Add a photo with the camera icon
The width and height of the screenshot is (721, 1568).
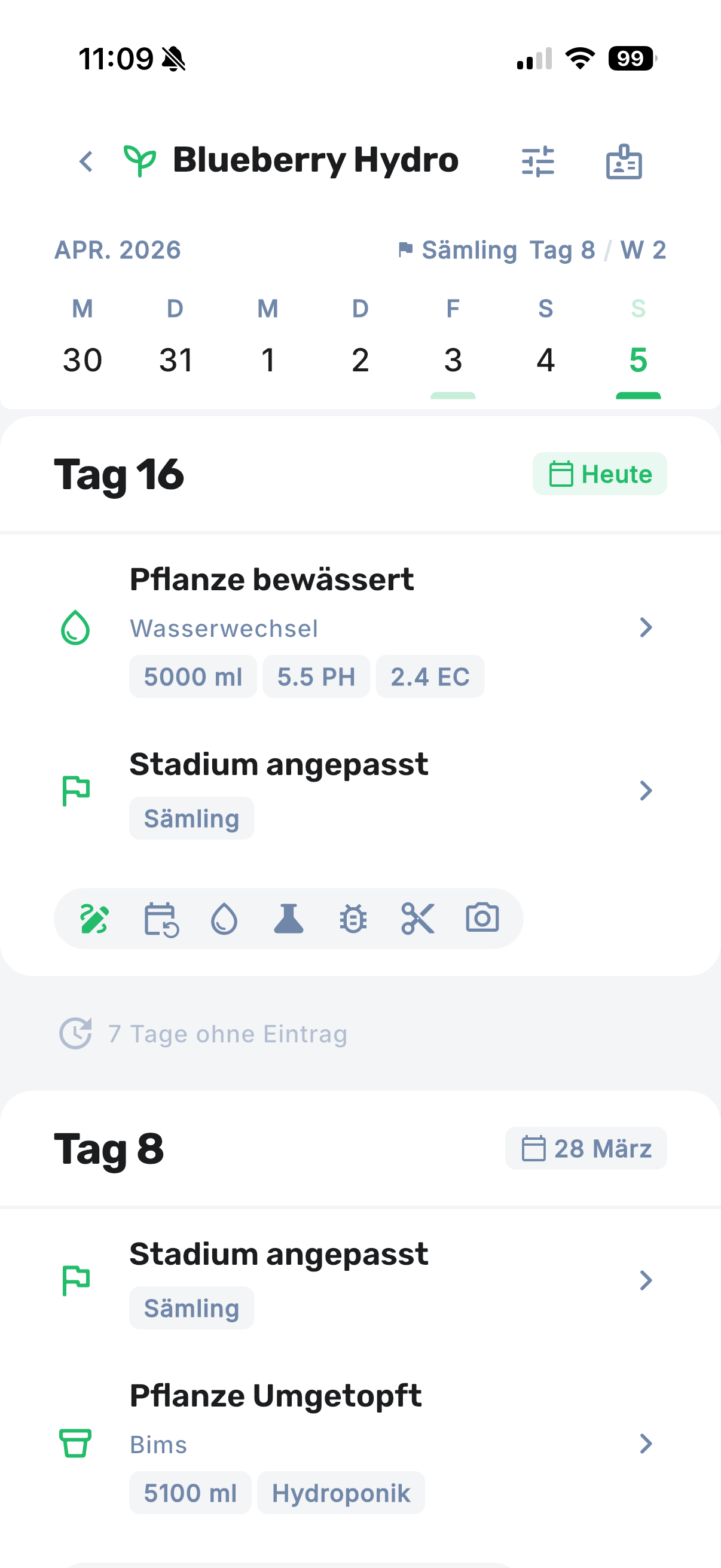pos(482,919)
